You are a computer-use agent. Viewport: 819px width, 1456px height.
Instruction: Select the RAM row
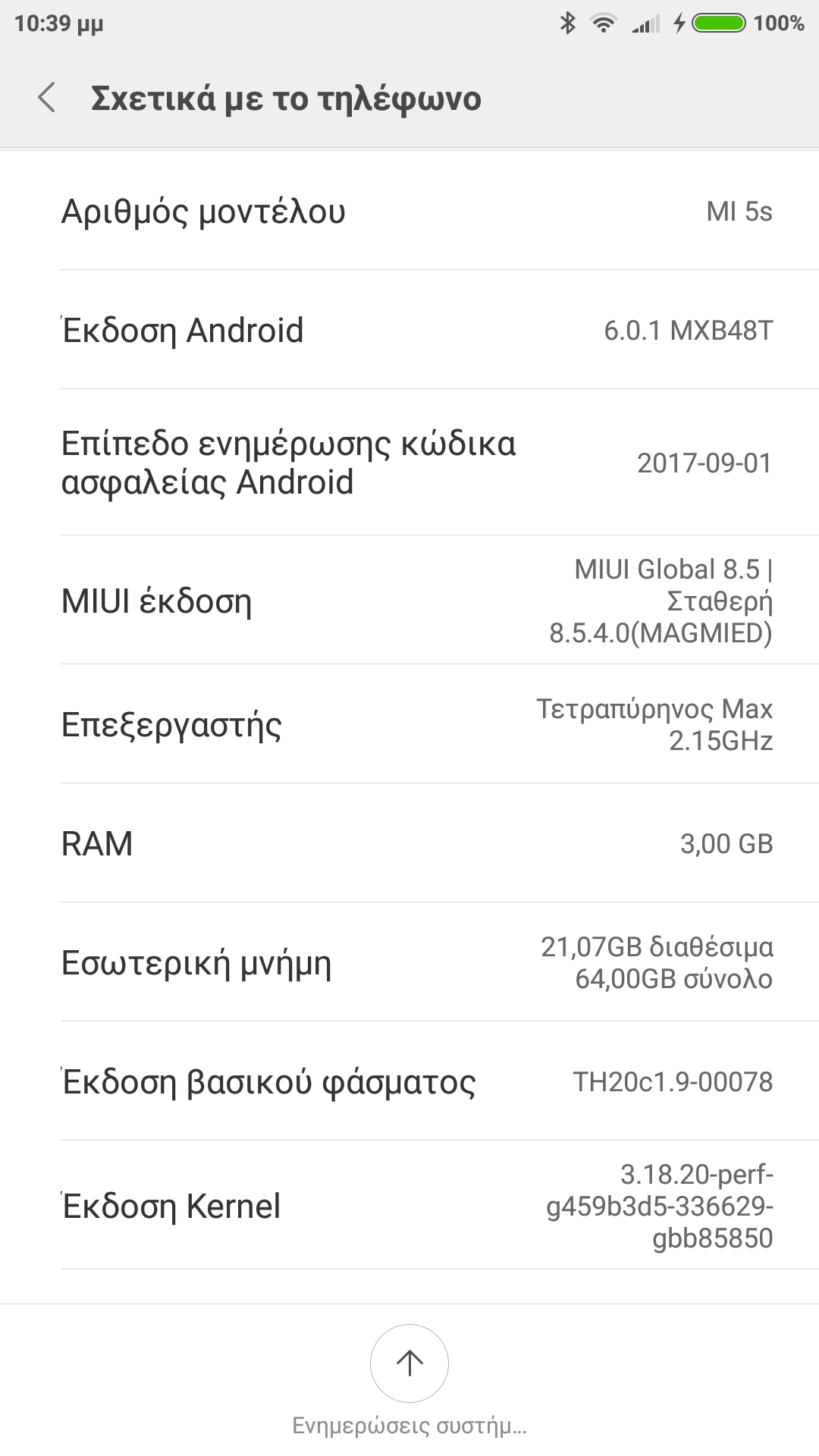click(x=409, y=843)
